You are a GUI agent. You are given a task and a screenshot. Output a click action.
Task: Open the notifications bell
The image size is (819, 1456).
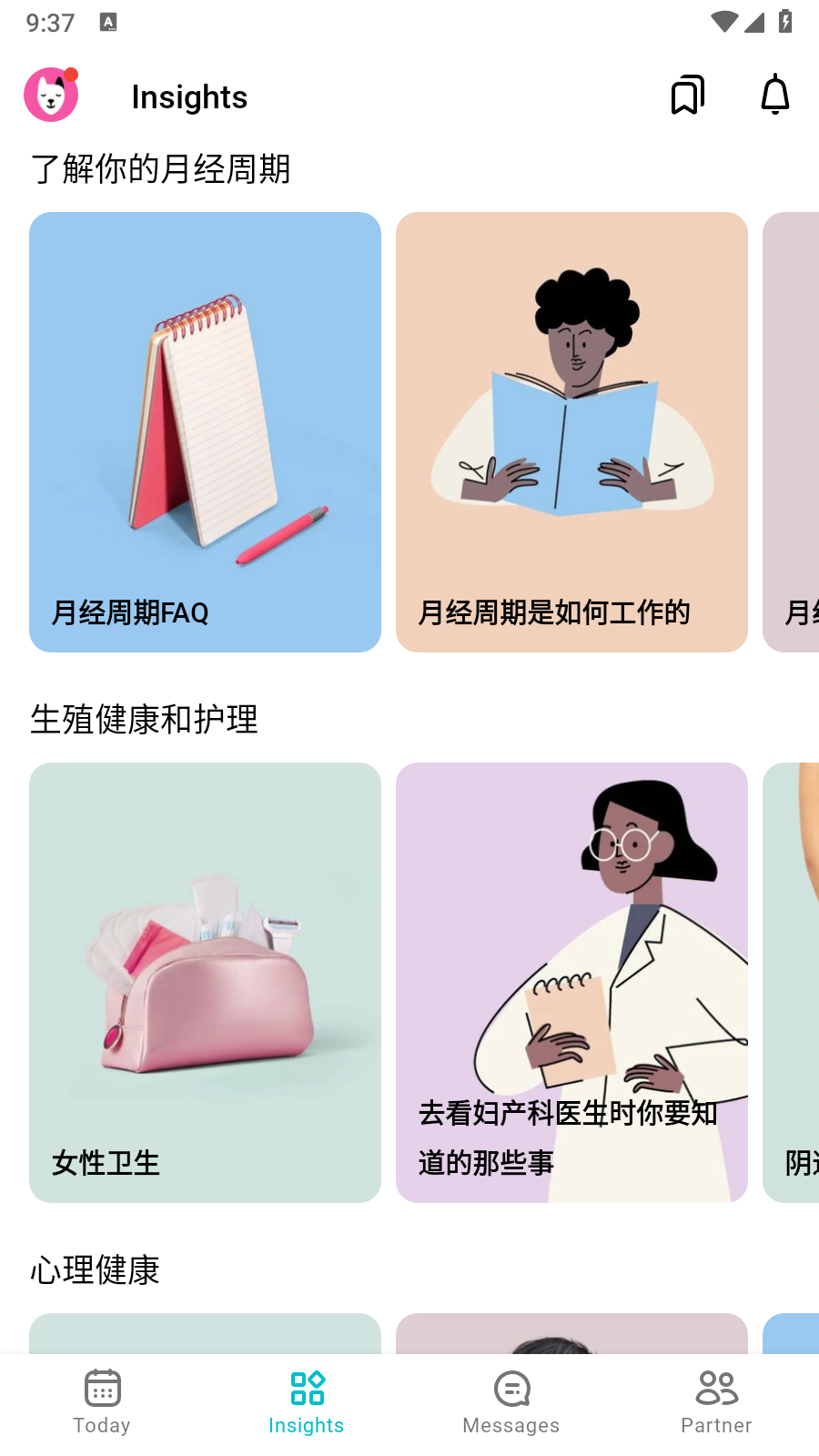(775, 95)
